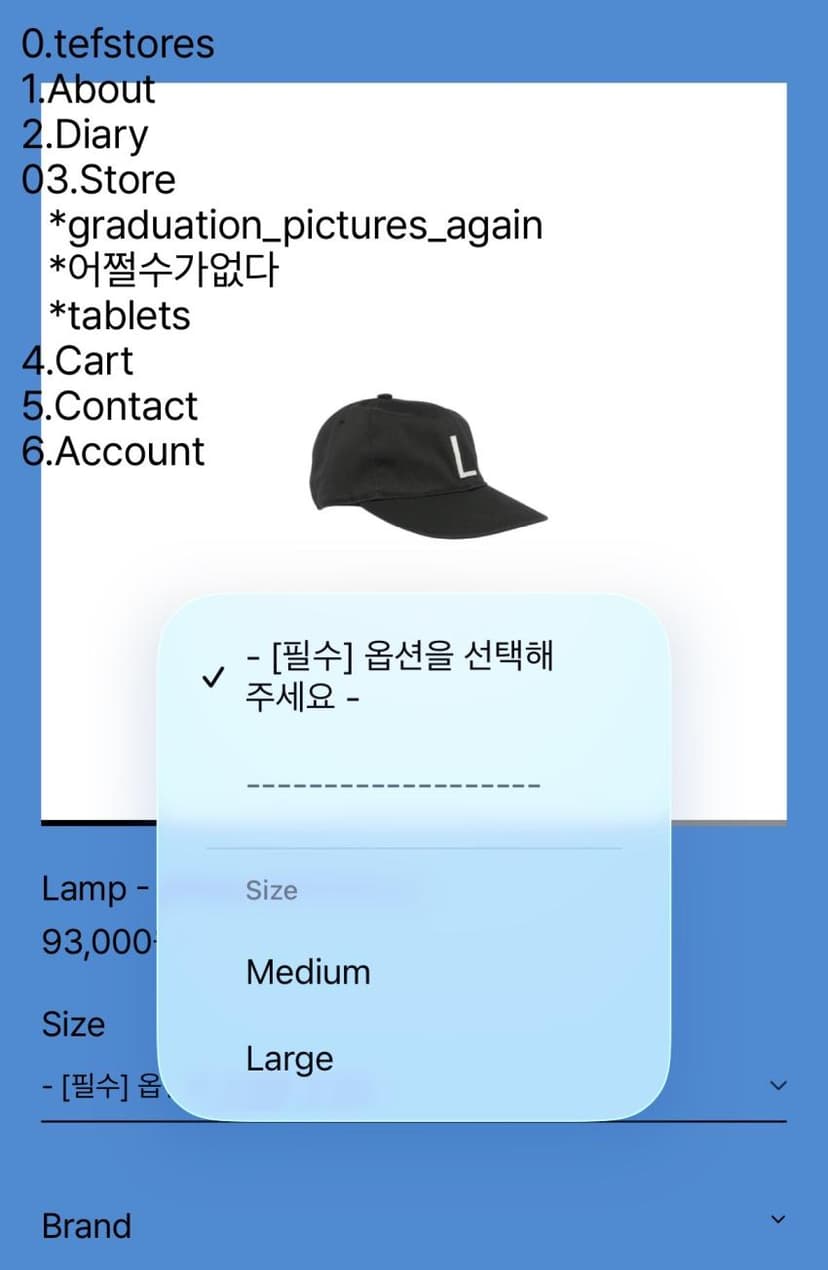Open the tablets category
The image size is (828, 1270).
click(119, 315)
